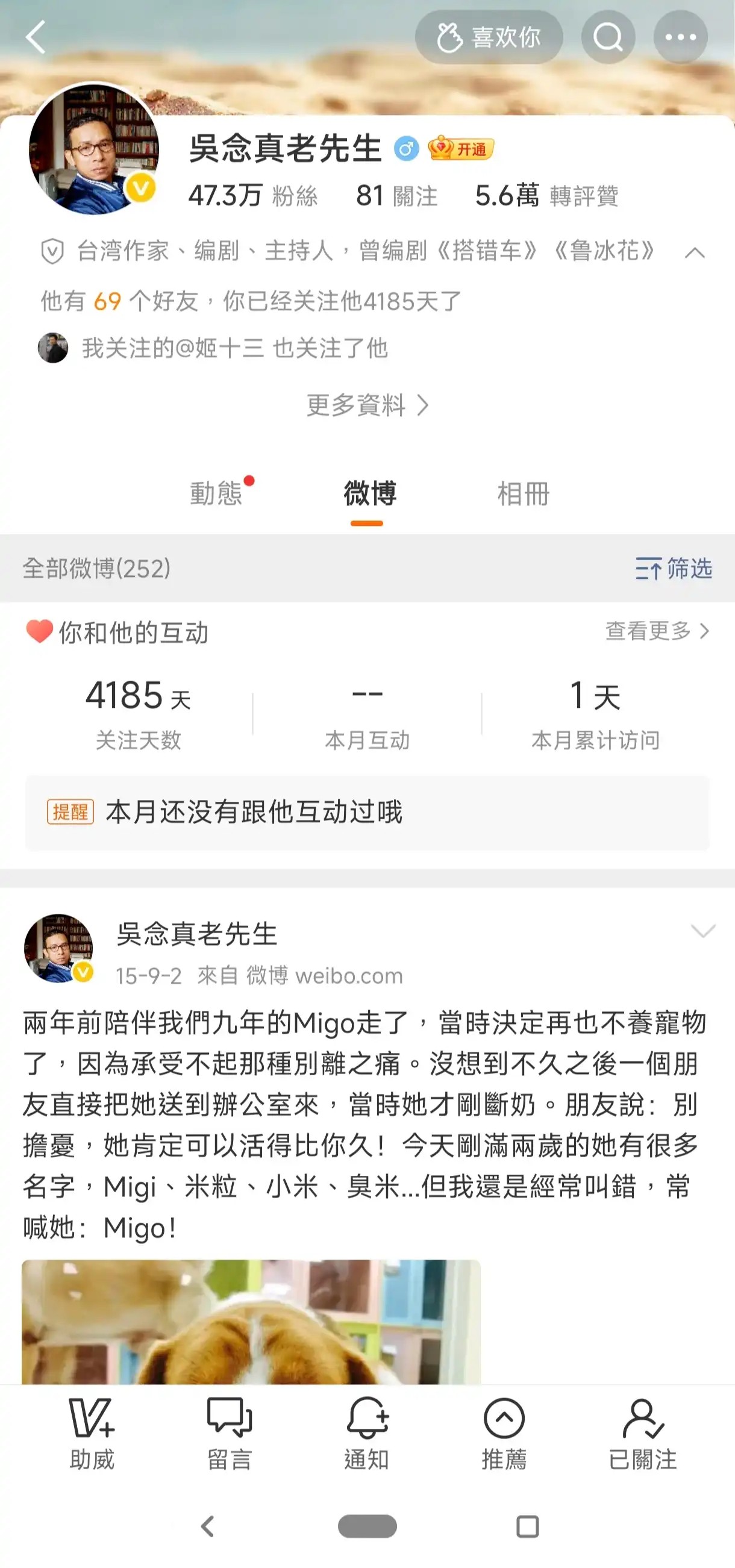This screenshot has height=1568, width=735.
Task: Switch to the 相冊 tab
Action: point(523,493)
